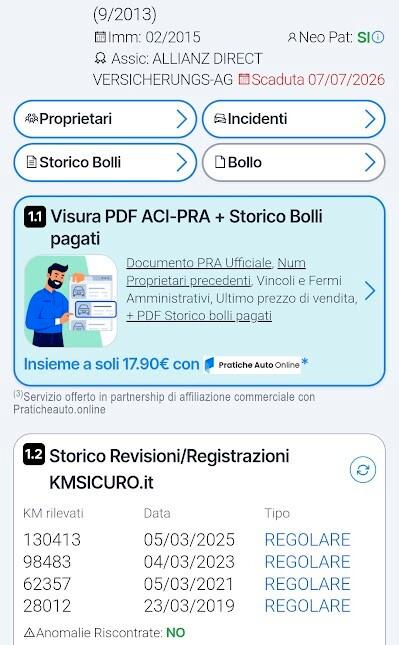The width and height of the screenshot is (399, 645).
Task: Open the Proprietari section
Action: click(105, 119)
